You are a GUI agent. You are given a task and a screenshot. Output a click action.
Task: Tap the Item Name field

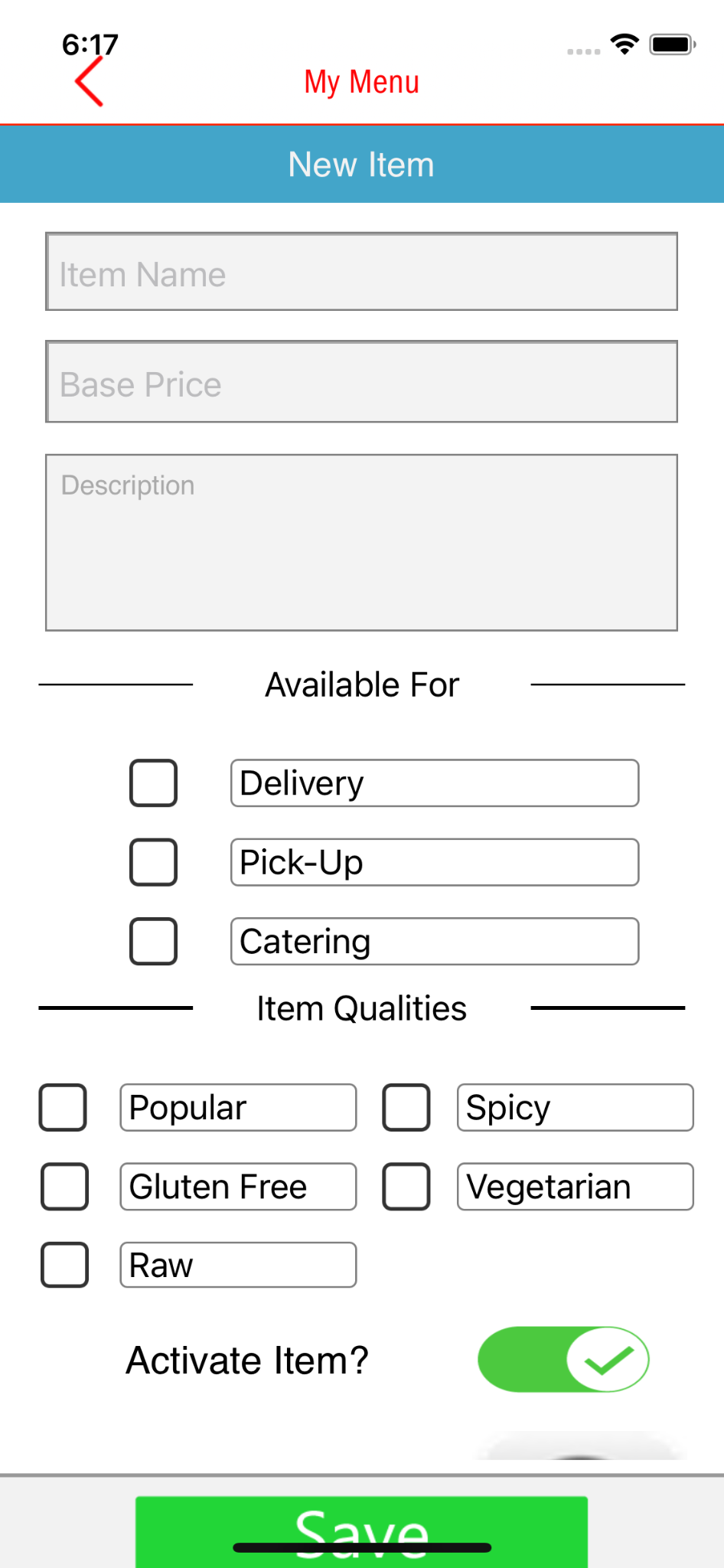(361, 273)
